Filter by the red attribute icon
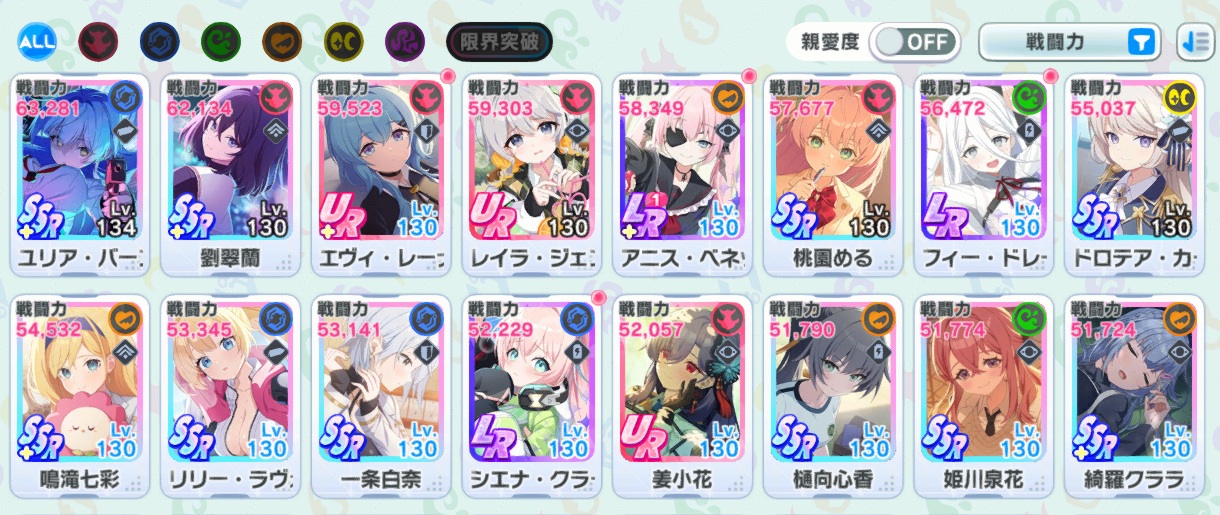 (x=98, y=42)
